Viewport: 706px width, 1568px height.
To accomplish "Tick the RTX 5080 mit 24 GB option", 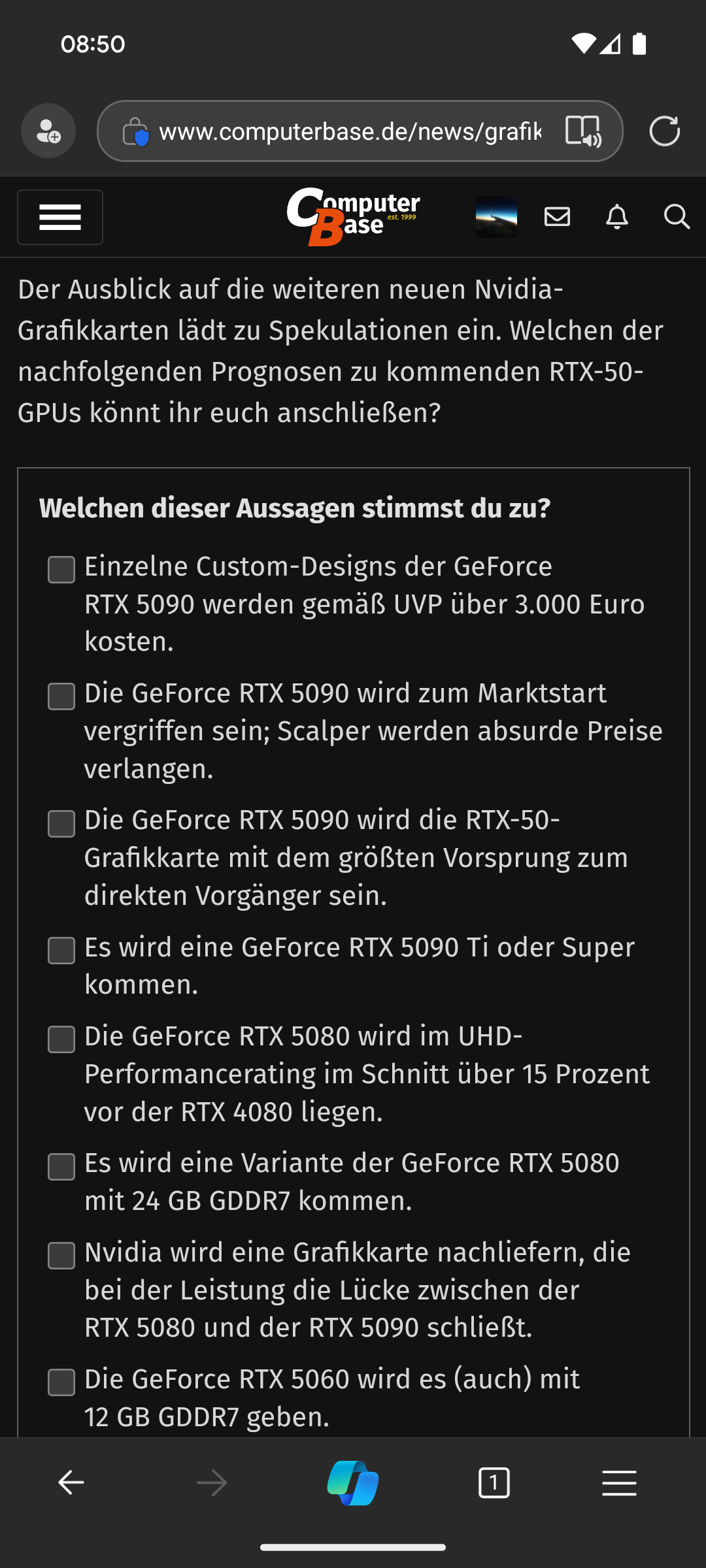I will 61,1167.
